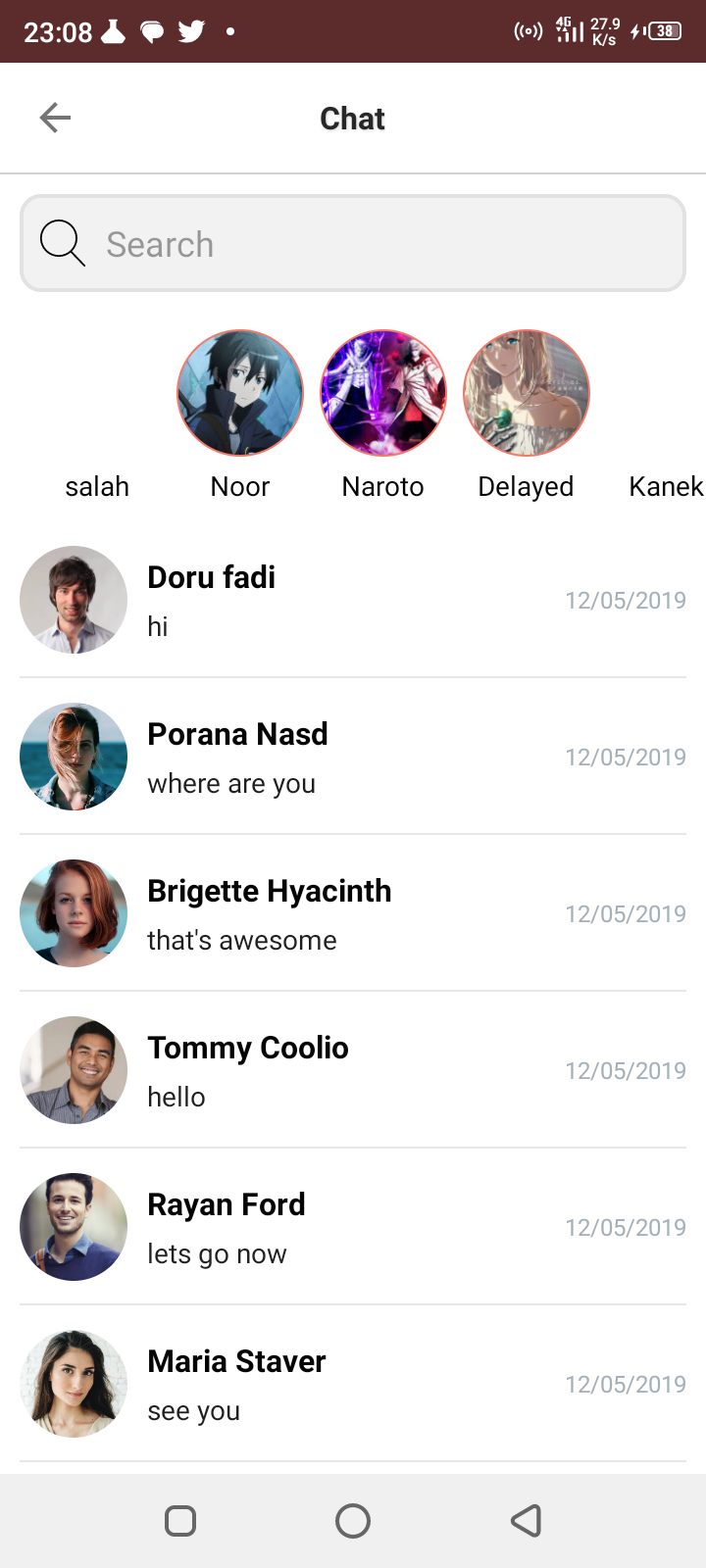The width and height of the screenshot is (706, 1568).
Task: Select Tommy Coolio's chat thread
Action: click(x=353, y=1070)
